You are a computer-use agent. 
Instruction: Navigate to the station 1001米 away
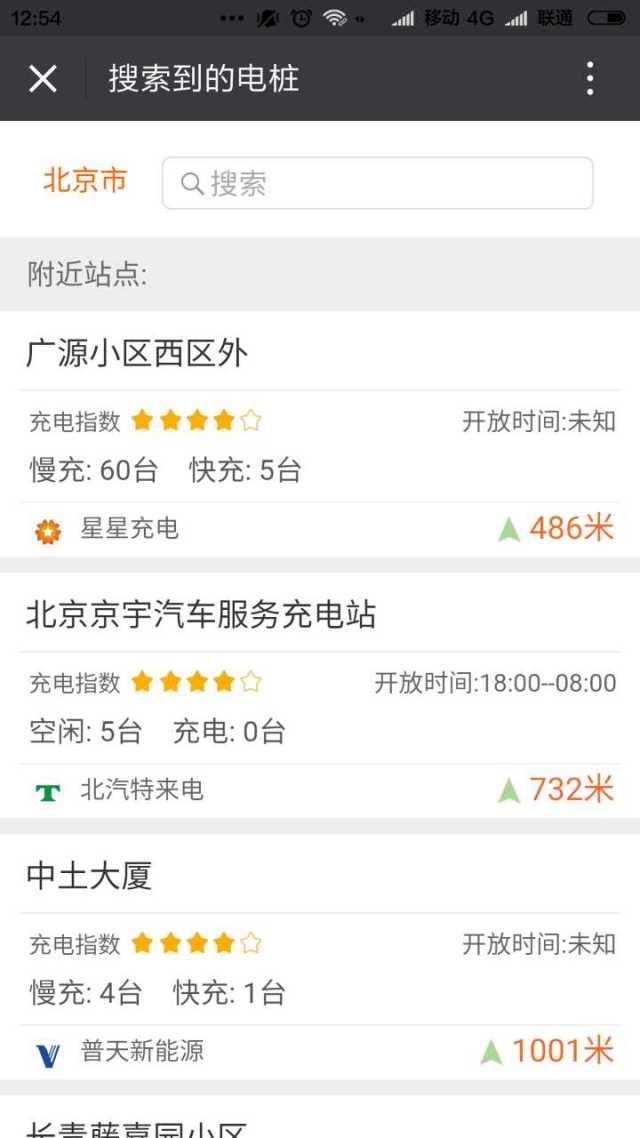click(547, 1051)
